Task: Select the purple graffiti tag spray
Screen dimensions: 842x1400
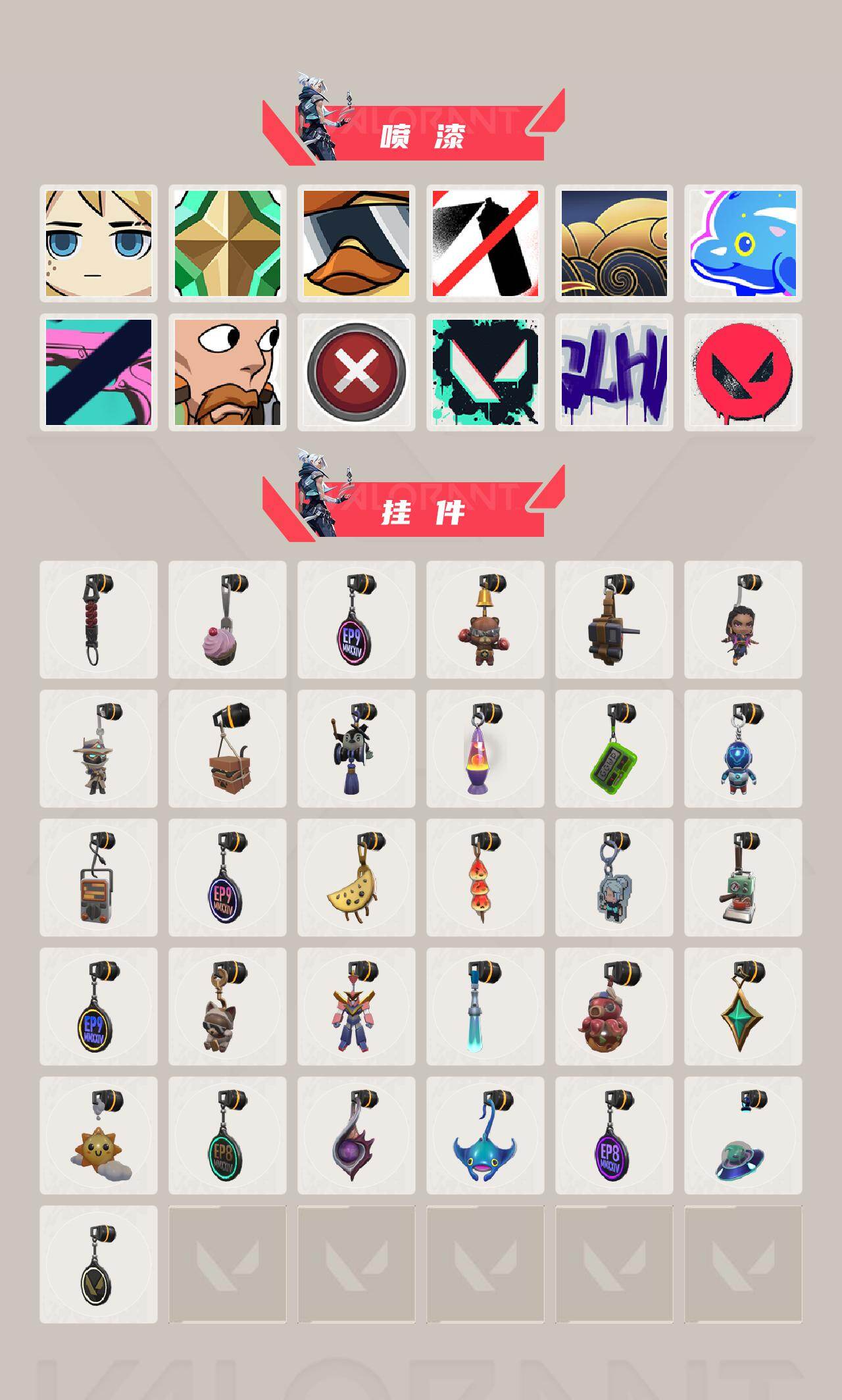Action: coord(616,372)
